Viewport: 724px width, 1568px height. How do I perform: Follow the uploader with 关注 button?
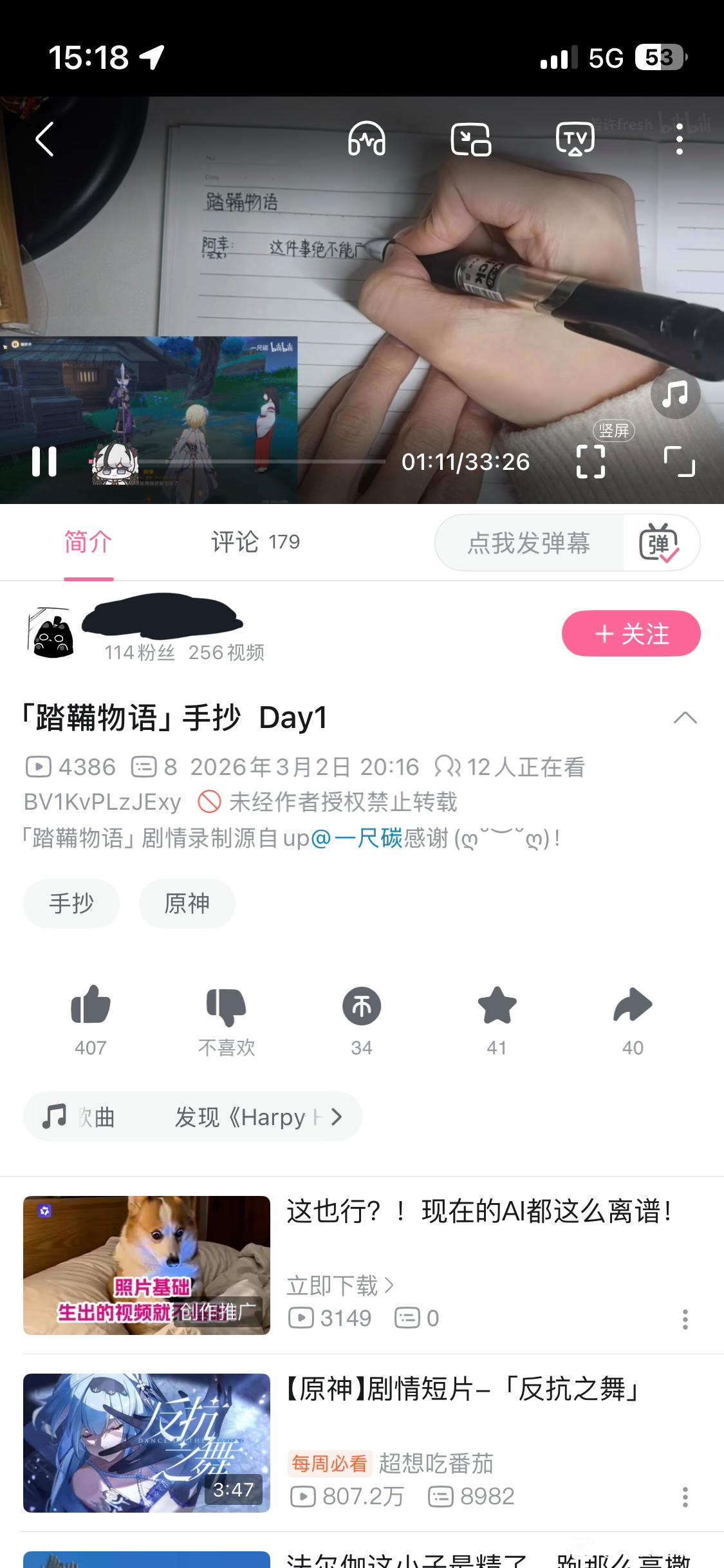click(631, 634)
